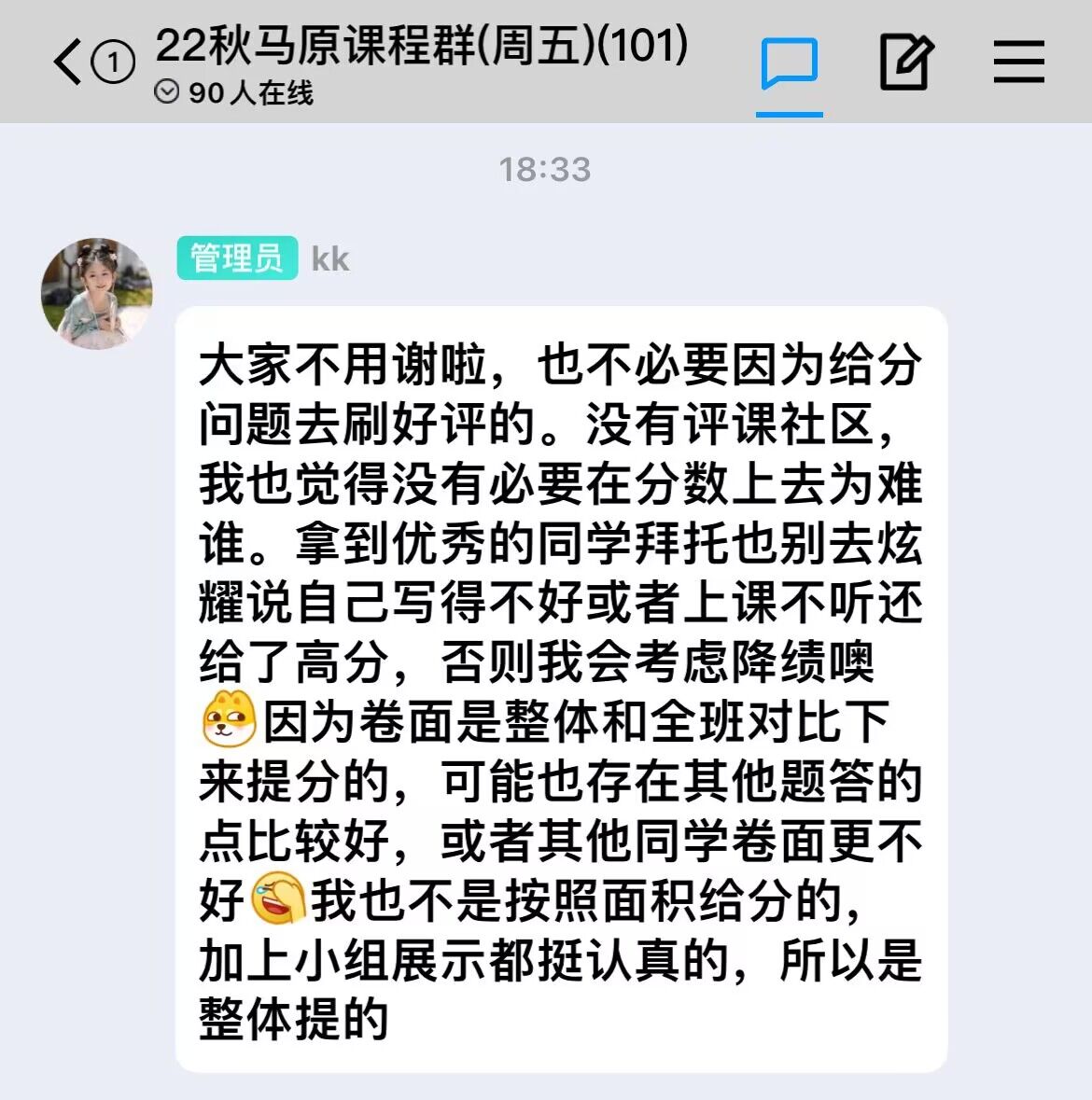Expand the 90人在线 online members indicator

(235, 92)
